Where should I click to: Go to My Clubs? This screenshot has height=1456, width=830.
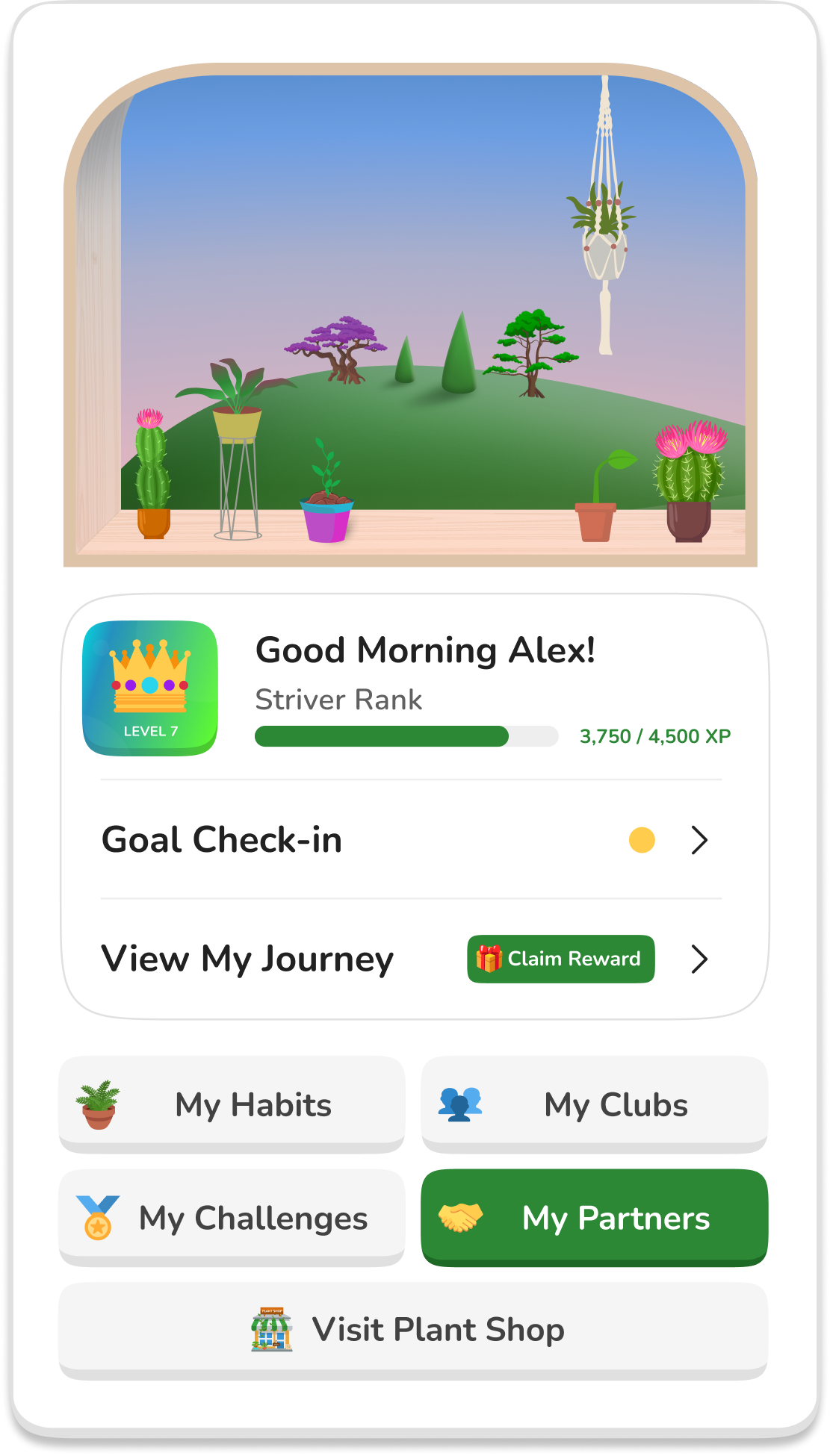tap(594, 1104)
